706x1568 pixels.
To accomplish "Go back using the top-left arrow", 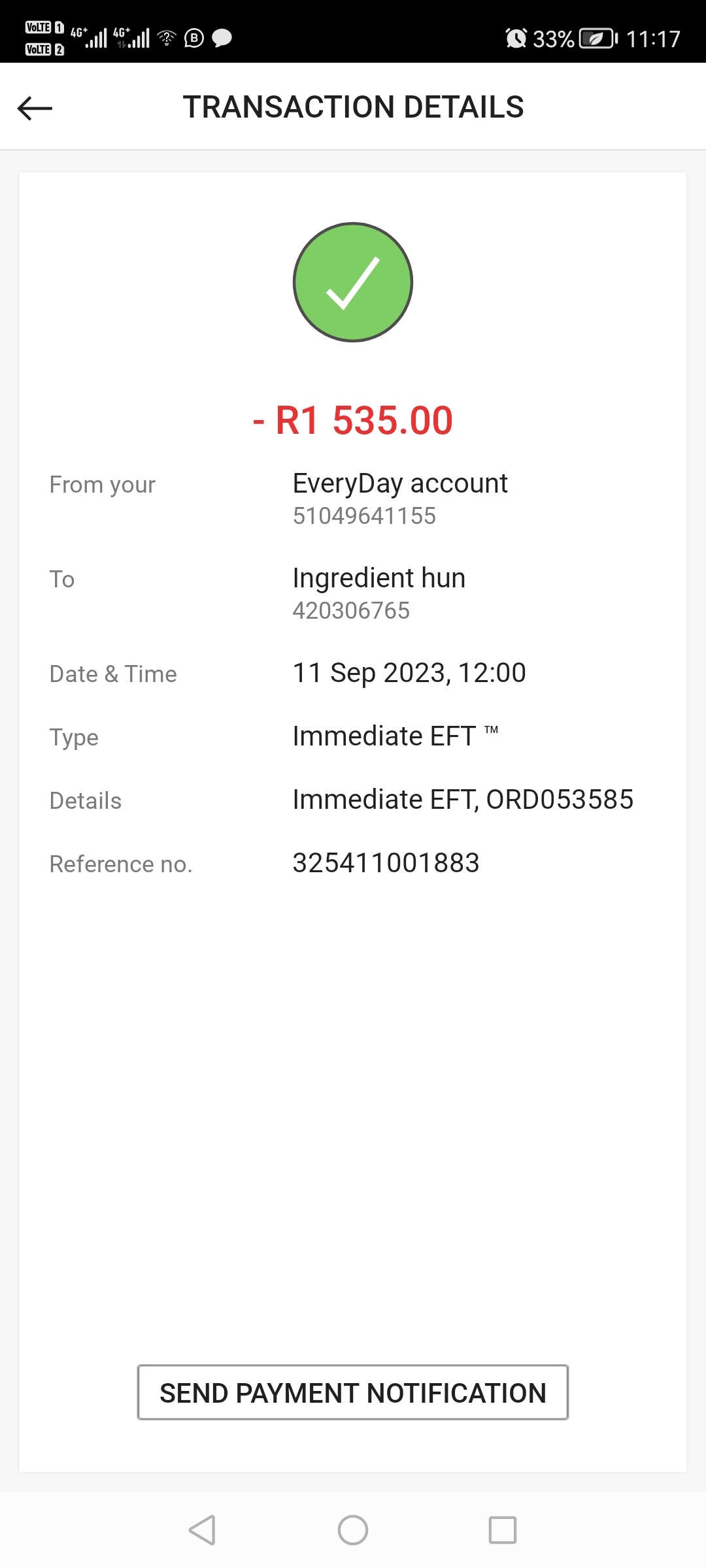I will [x=35, y=108].
